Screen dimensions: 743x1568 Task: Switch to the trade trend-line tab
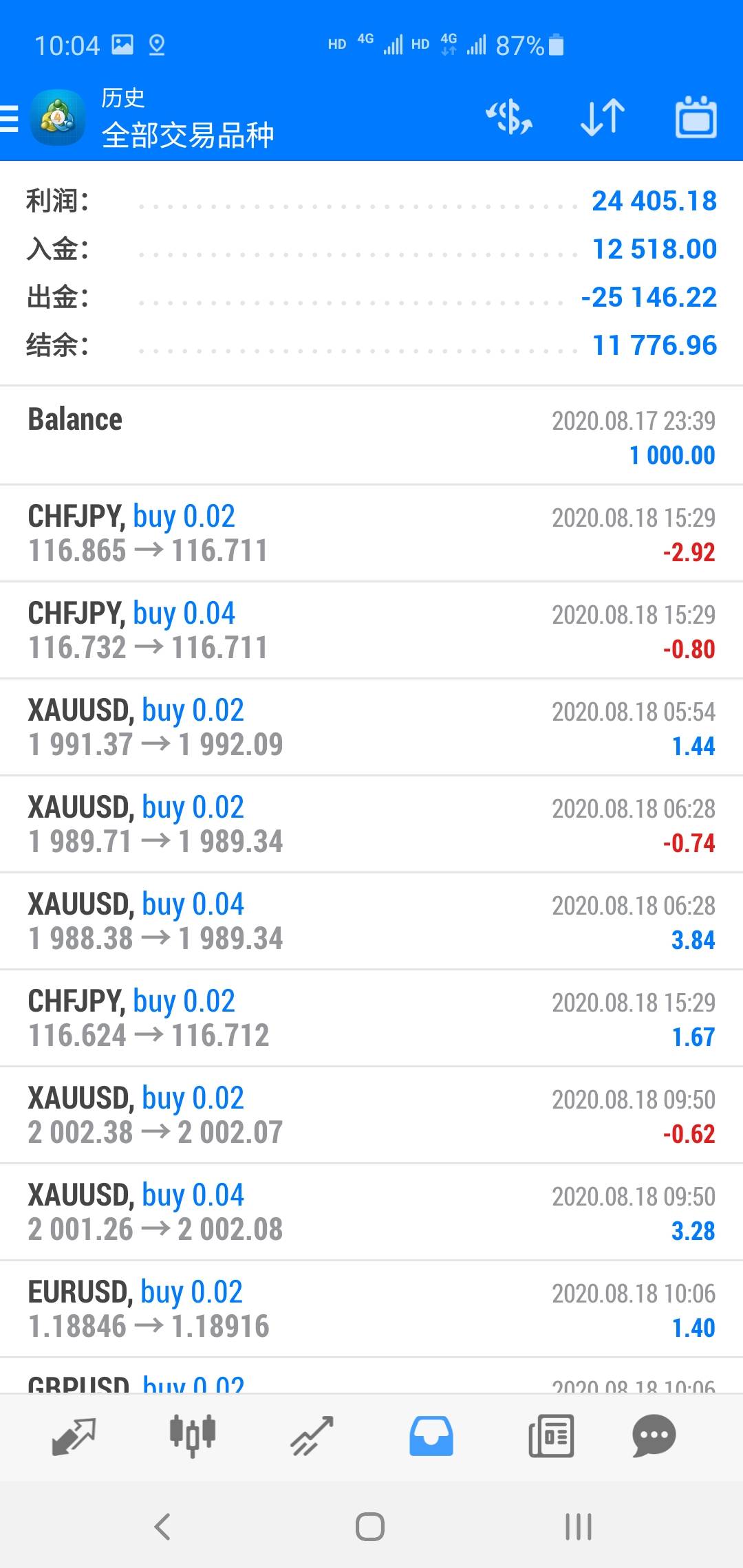312,1436
